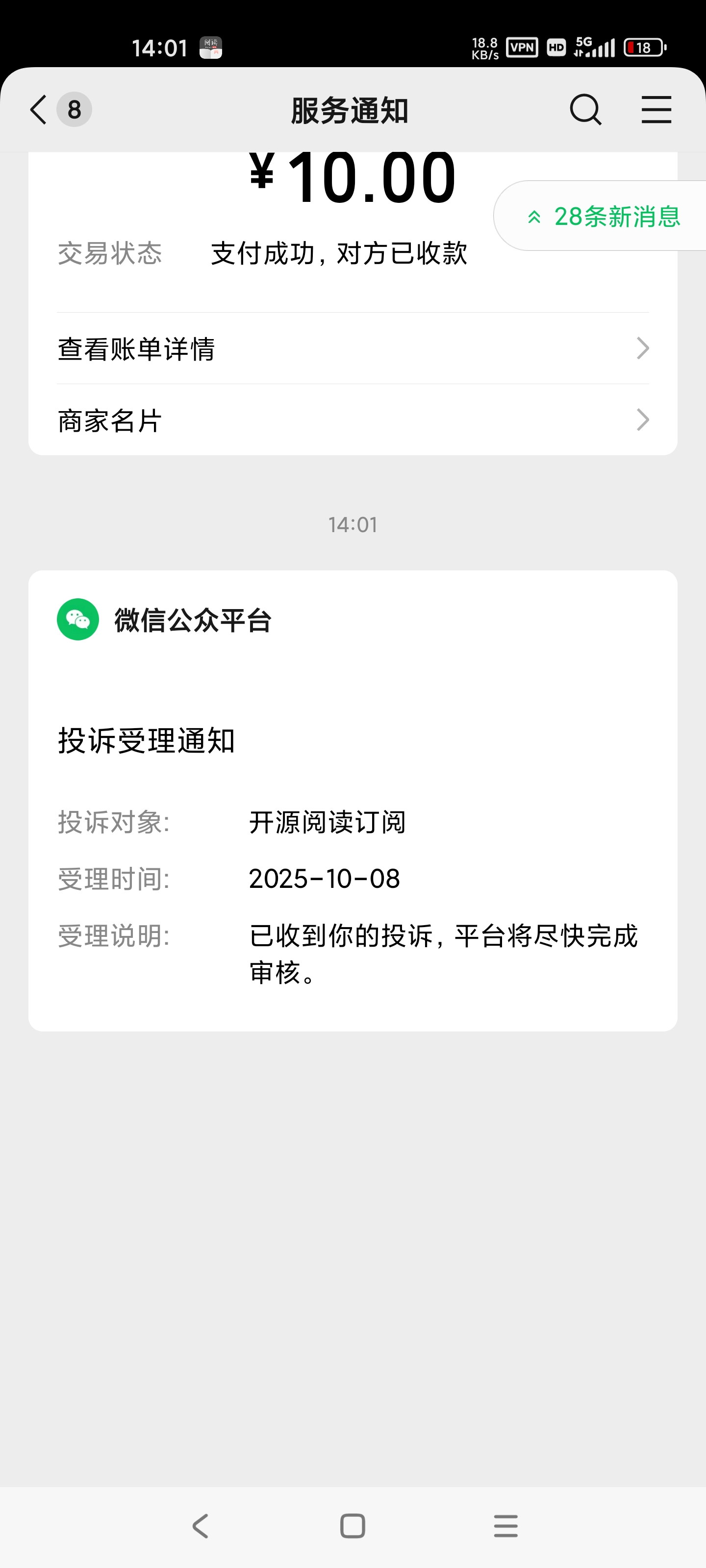Open system recent apps
The height and width of the screenshot is (1568, 706).
pyautogui.click(x=505, y=1525)
